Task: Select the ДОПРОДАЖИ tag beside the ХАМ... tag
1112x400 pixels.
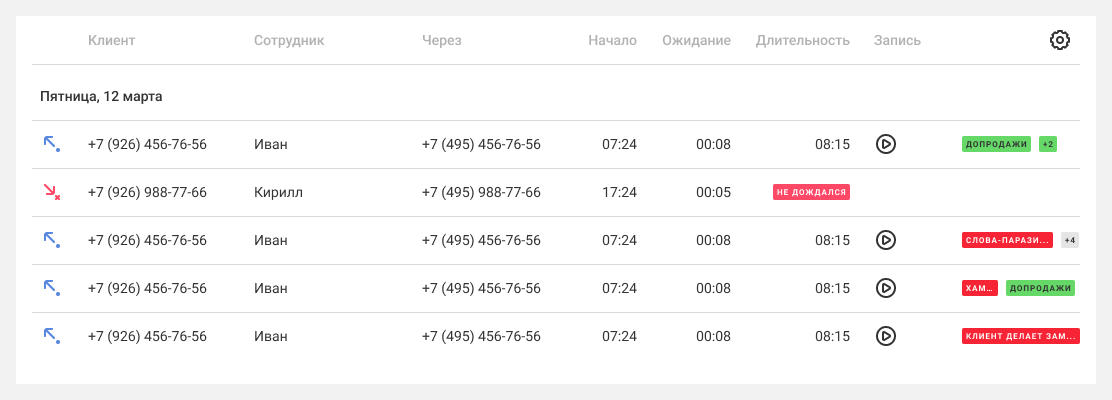Action: coord(1040,288)
